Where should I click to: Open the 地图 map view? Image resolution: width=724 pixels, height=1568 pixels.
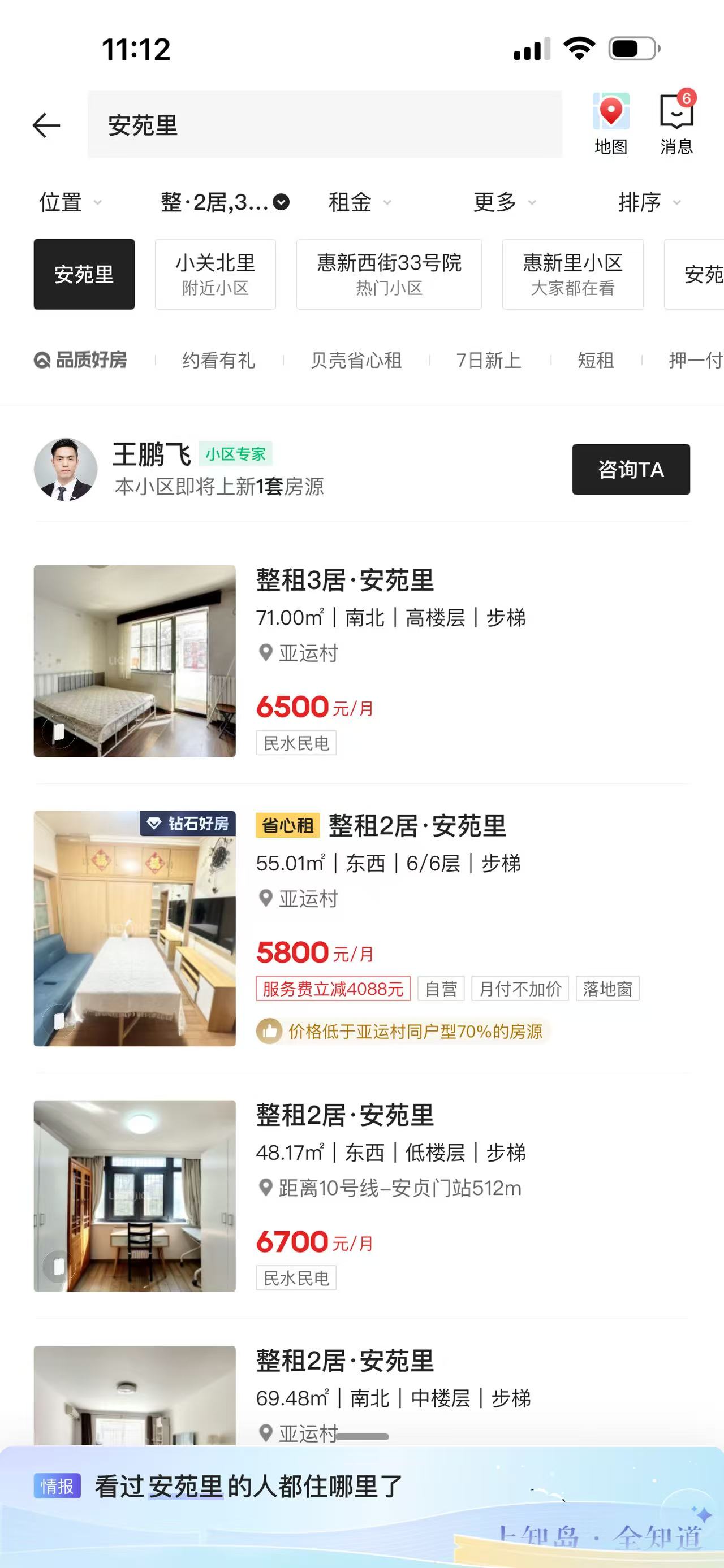tap(611, 124)
